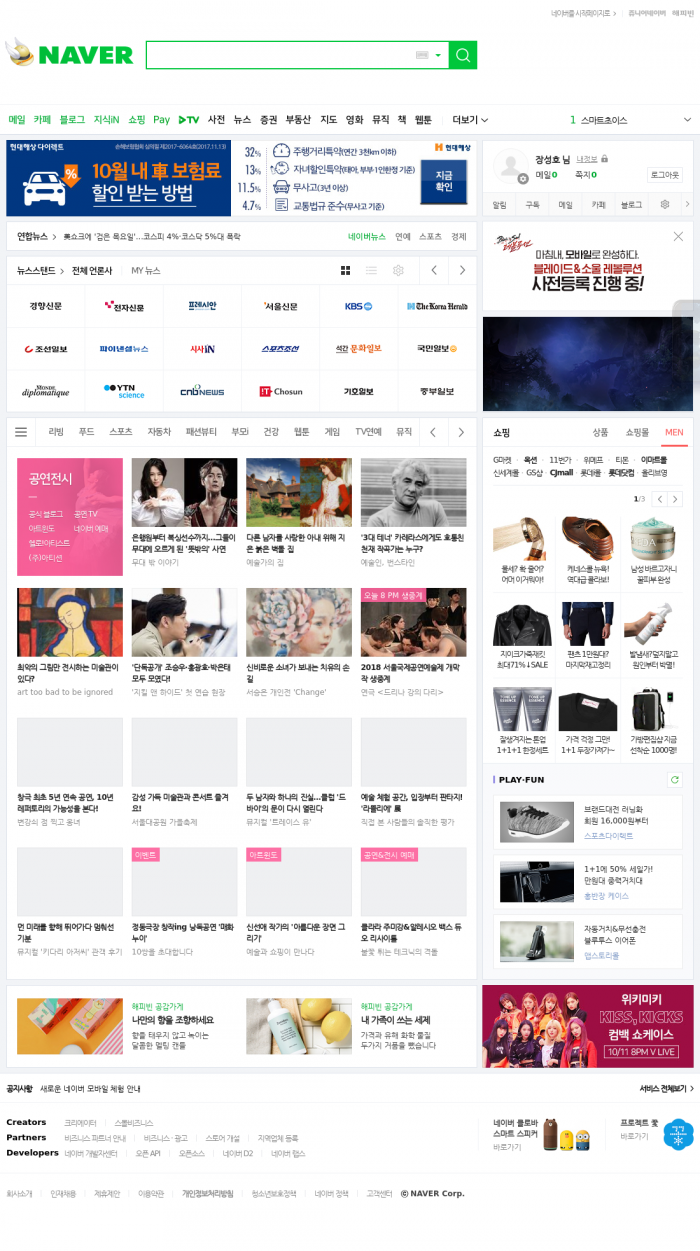Open 서비스 전체보기 link

pyautogui.click(x=666, y=1088)
